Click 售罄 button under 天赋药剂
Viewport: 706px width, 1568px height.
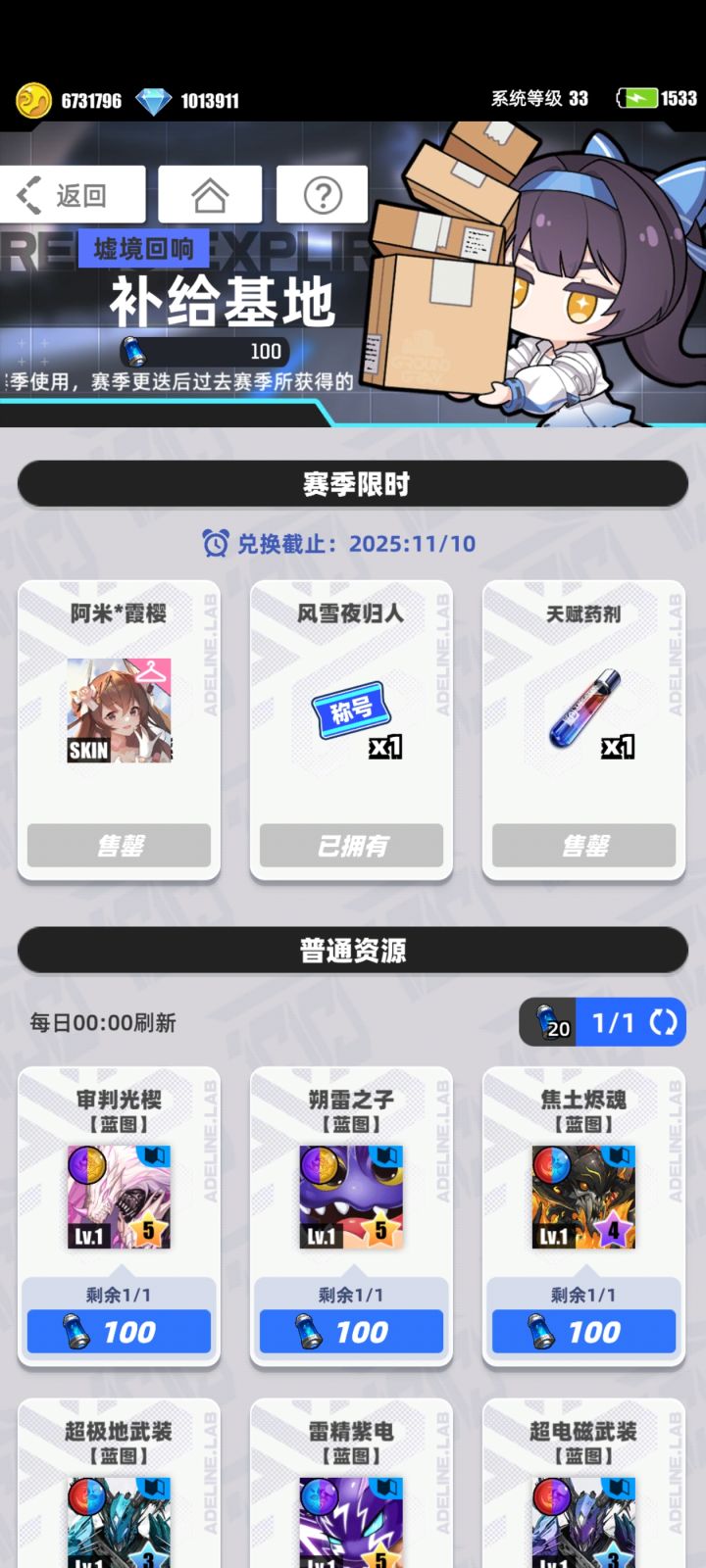coord(583,846)
